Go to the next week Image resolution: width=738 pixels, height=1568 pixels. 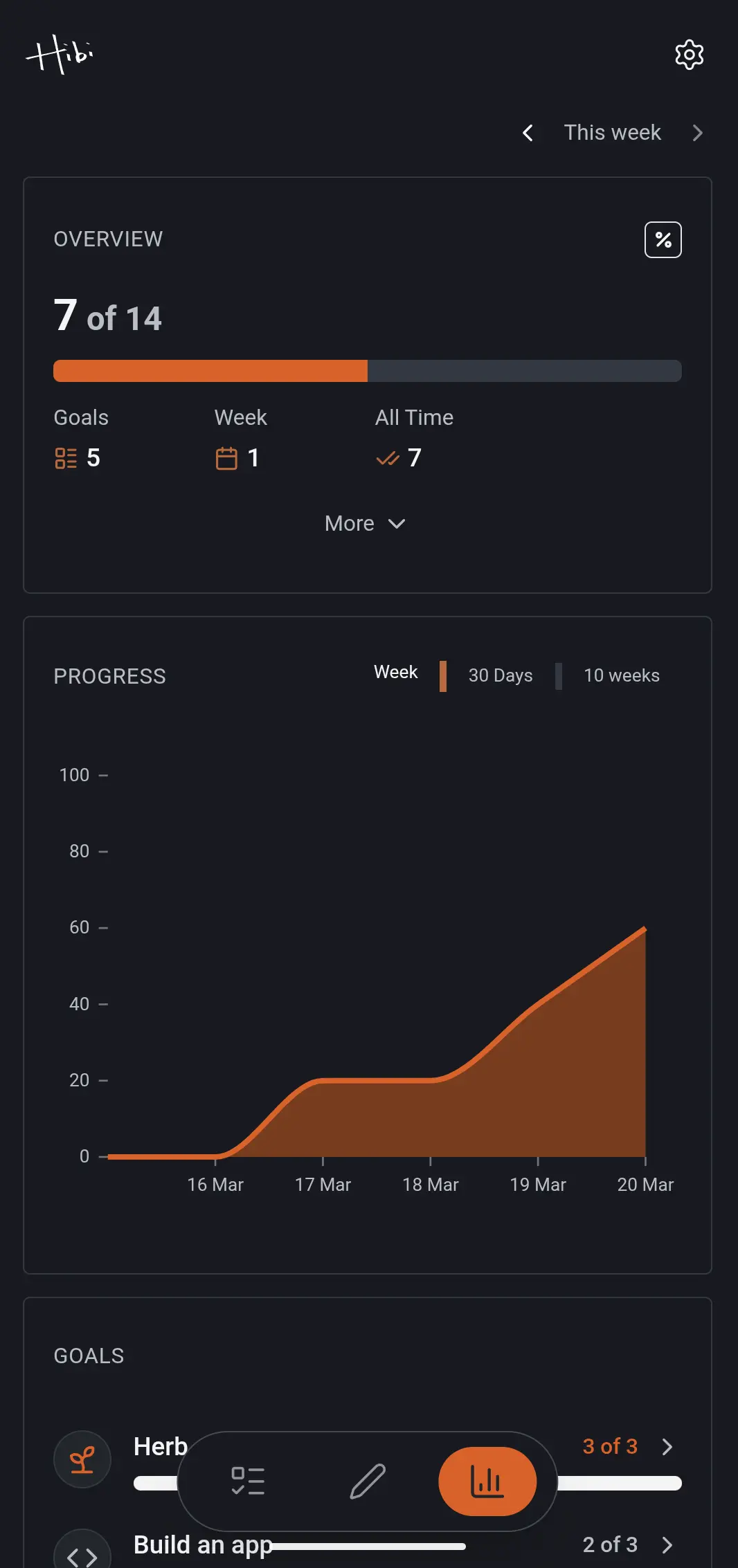click(697, 133)
